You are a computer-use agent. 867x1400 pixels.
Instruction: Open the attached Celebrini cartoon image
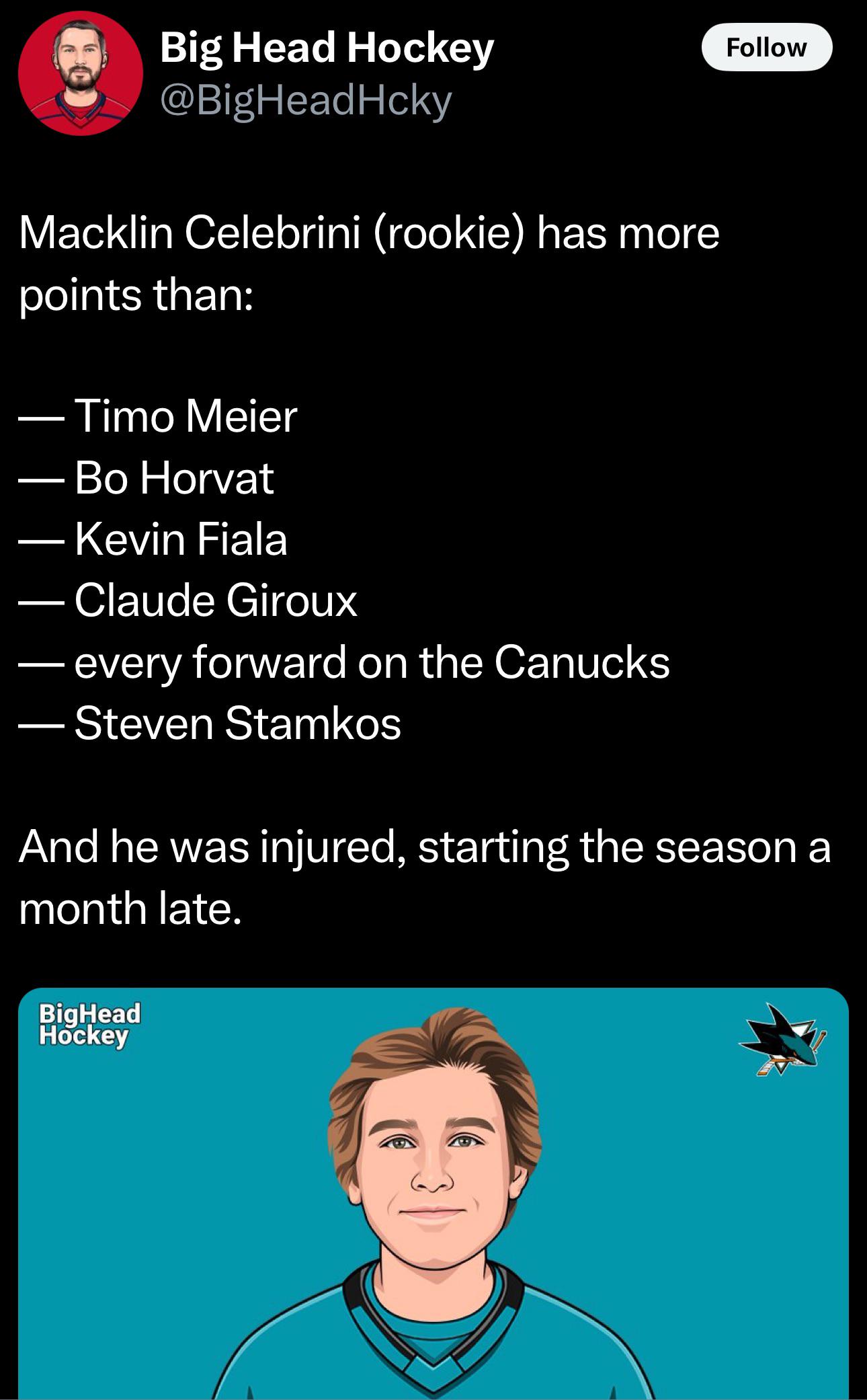(433, 1194)
